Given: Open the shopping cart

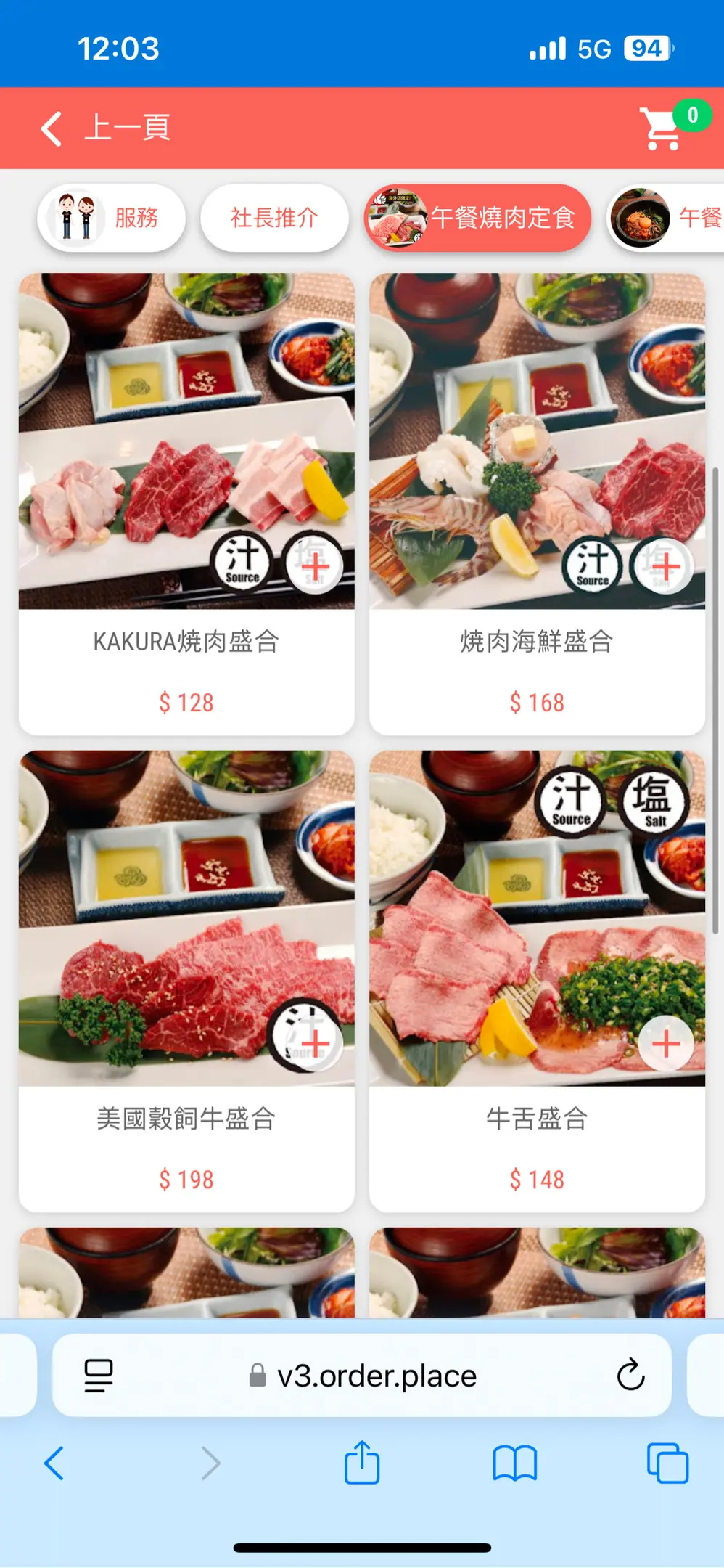Looking at the screenshot, I should coord(661,128).
